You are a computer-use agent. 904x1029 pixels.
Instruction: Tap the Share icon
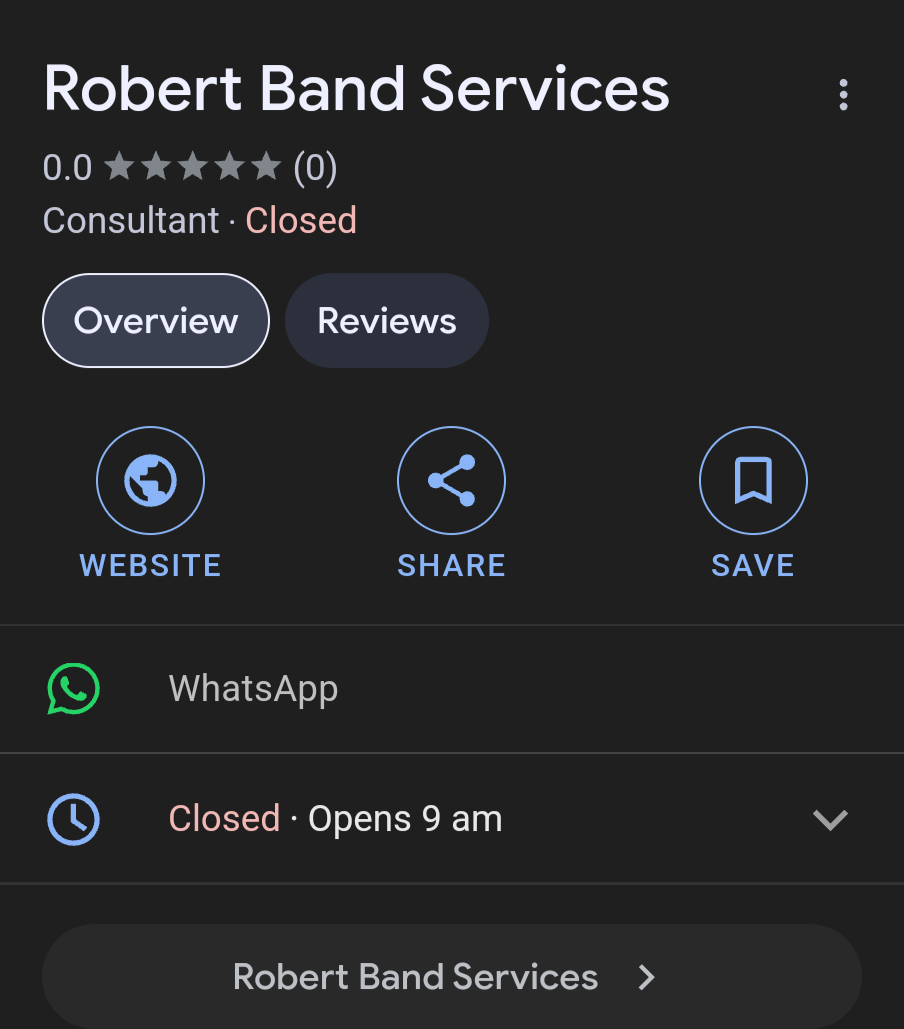click(x=451, y=480)
